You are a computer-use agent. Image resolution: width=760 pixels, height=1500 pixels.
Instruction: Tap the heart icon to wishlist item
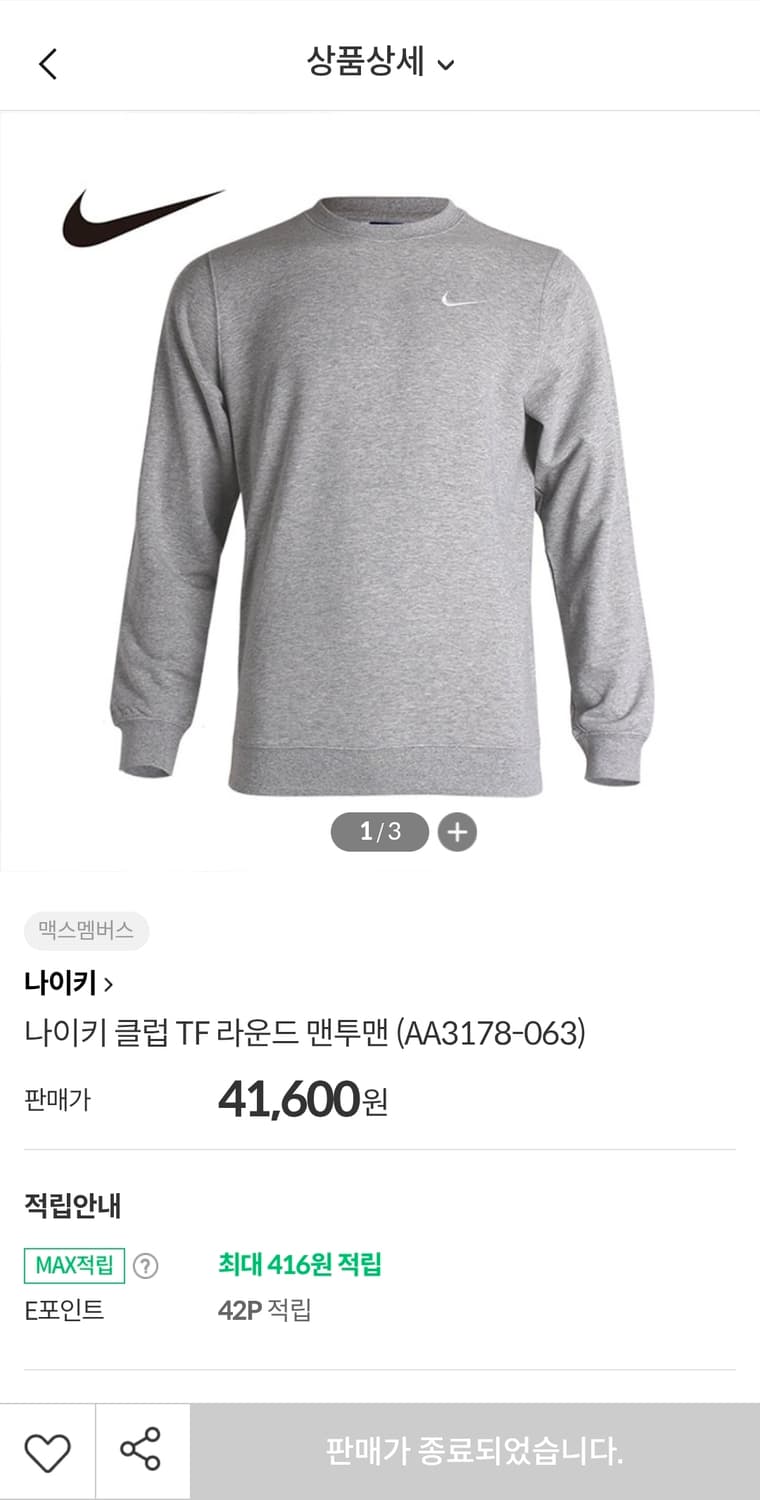pos(47,1451)
